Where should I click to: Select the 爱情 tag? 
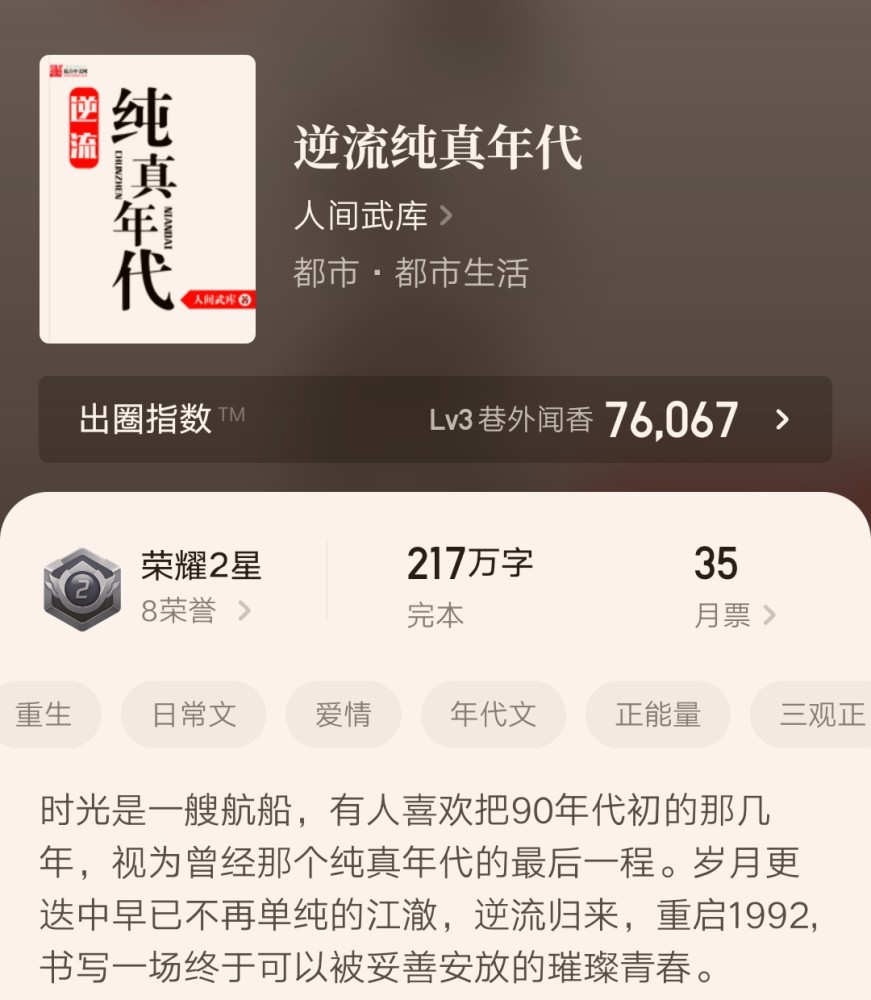[x=343, y=714]
